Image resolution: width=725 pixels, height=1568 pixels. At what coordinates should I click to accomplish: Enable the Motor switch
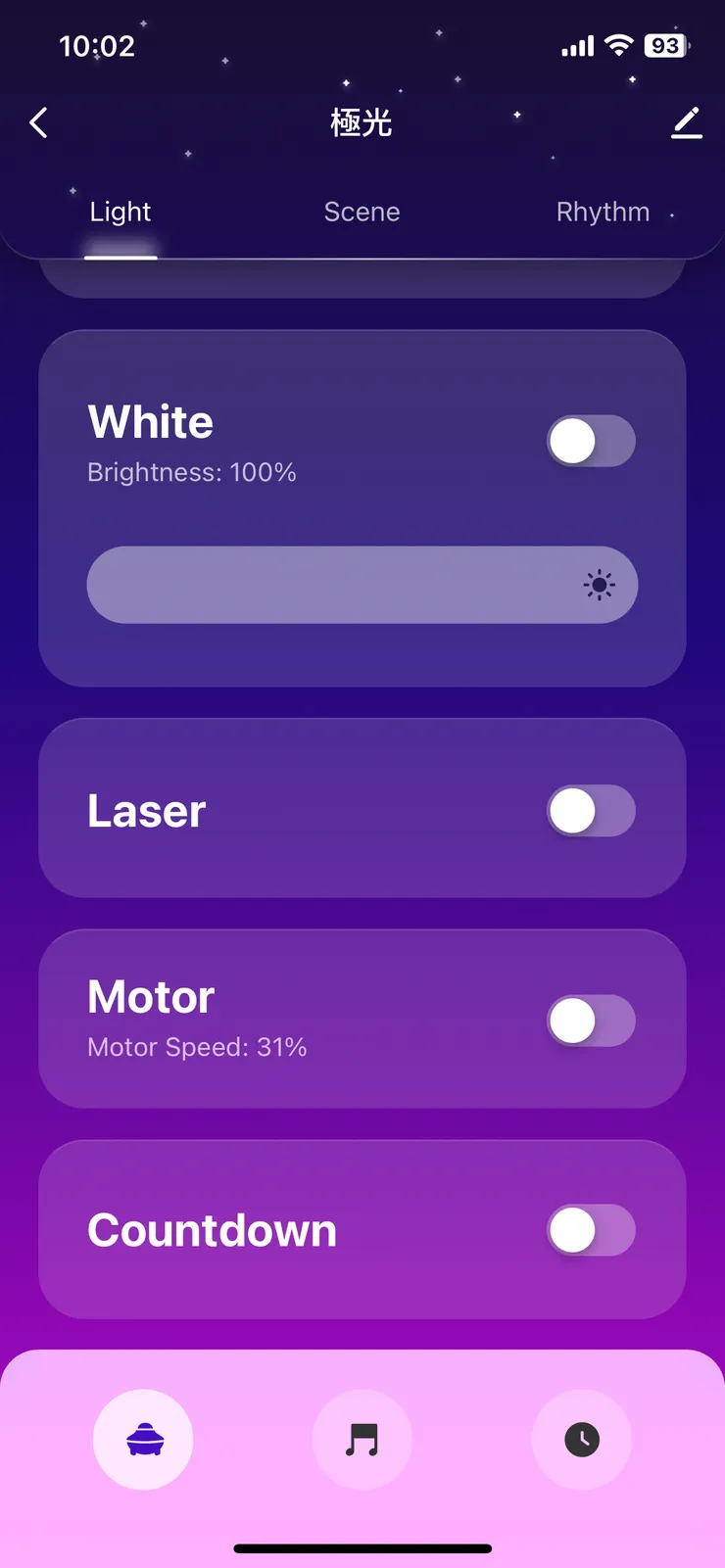pyautogui.click(x=591, y=1022)
